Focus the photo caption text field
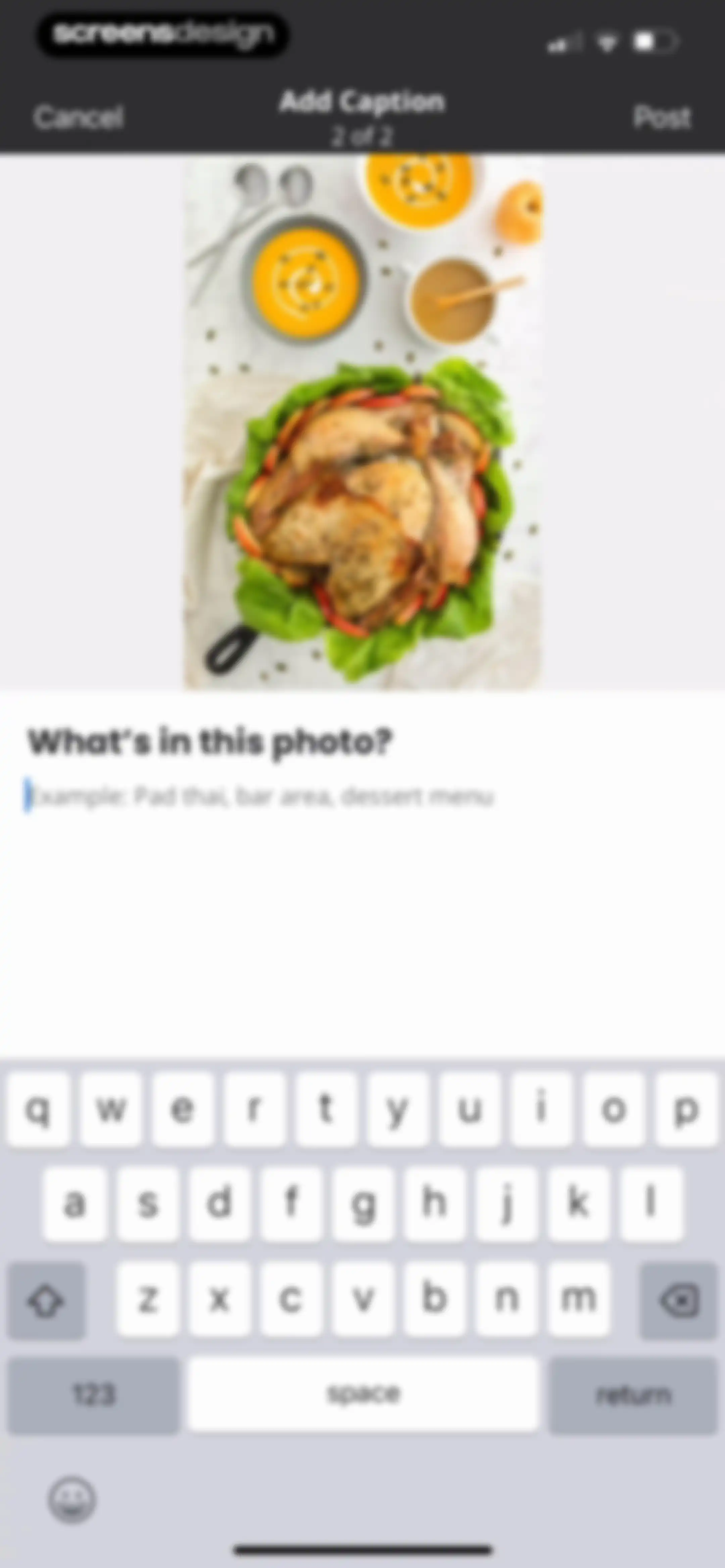725x1568 pixels. tap(362, 797)
